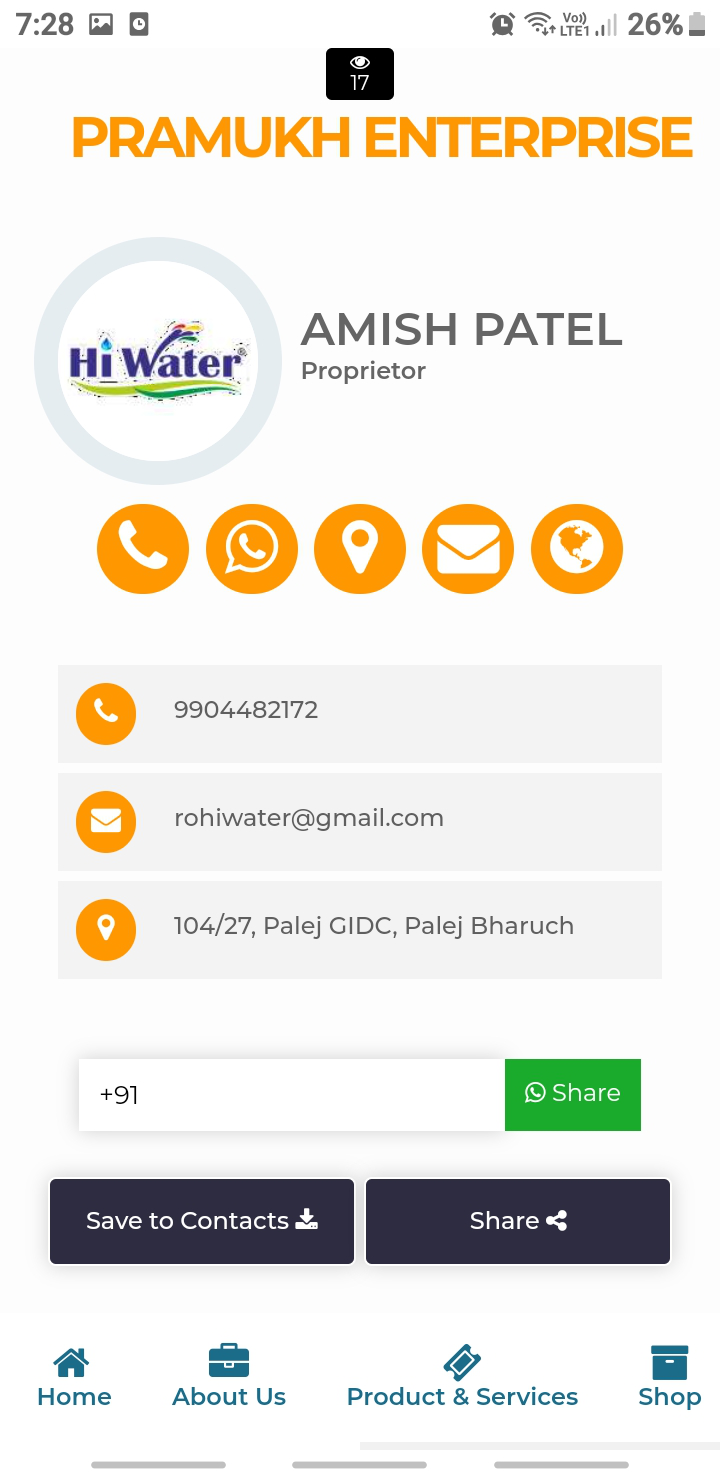The image size is (720, 1480).
Task: Open Product & Services tab
Action: click(462, 1378)
